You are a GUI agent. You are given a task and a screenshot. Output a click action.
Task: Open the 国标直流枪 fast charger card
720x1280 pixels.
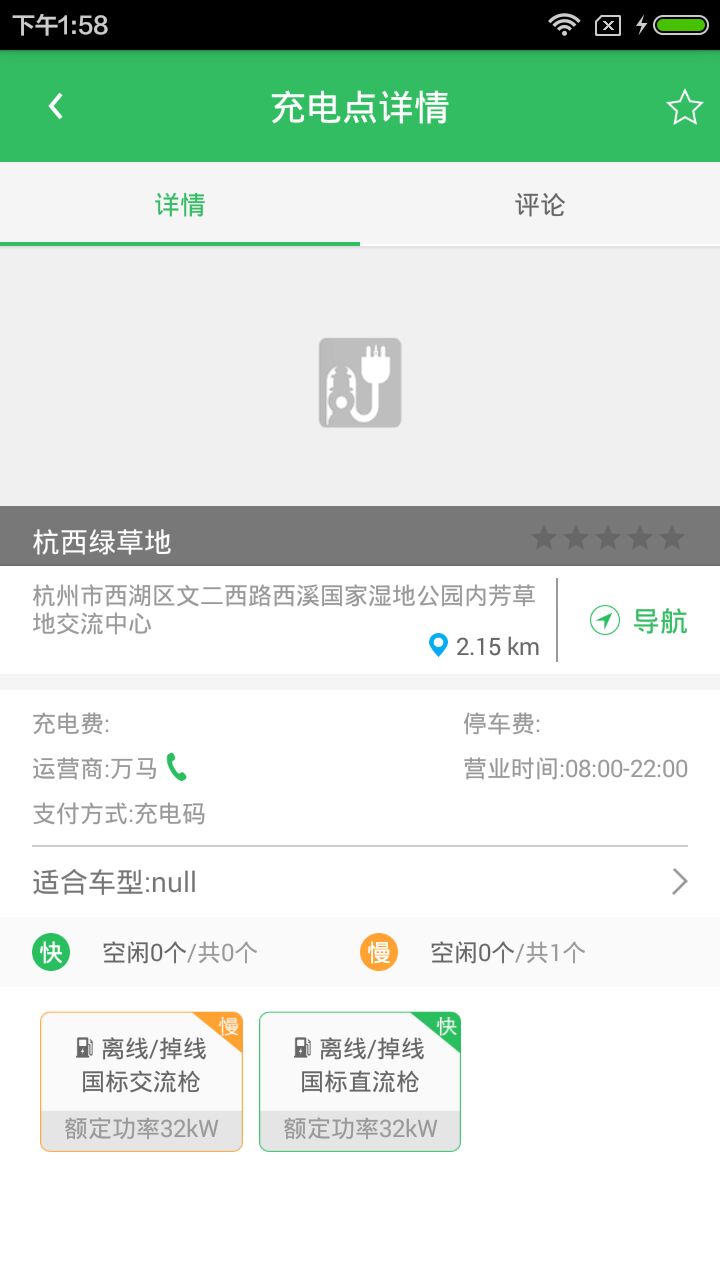(x=360, y=1081)
